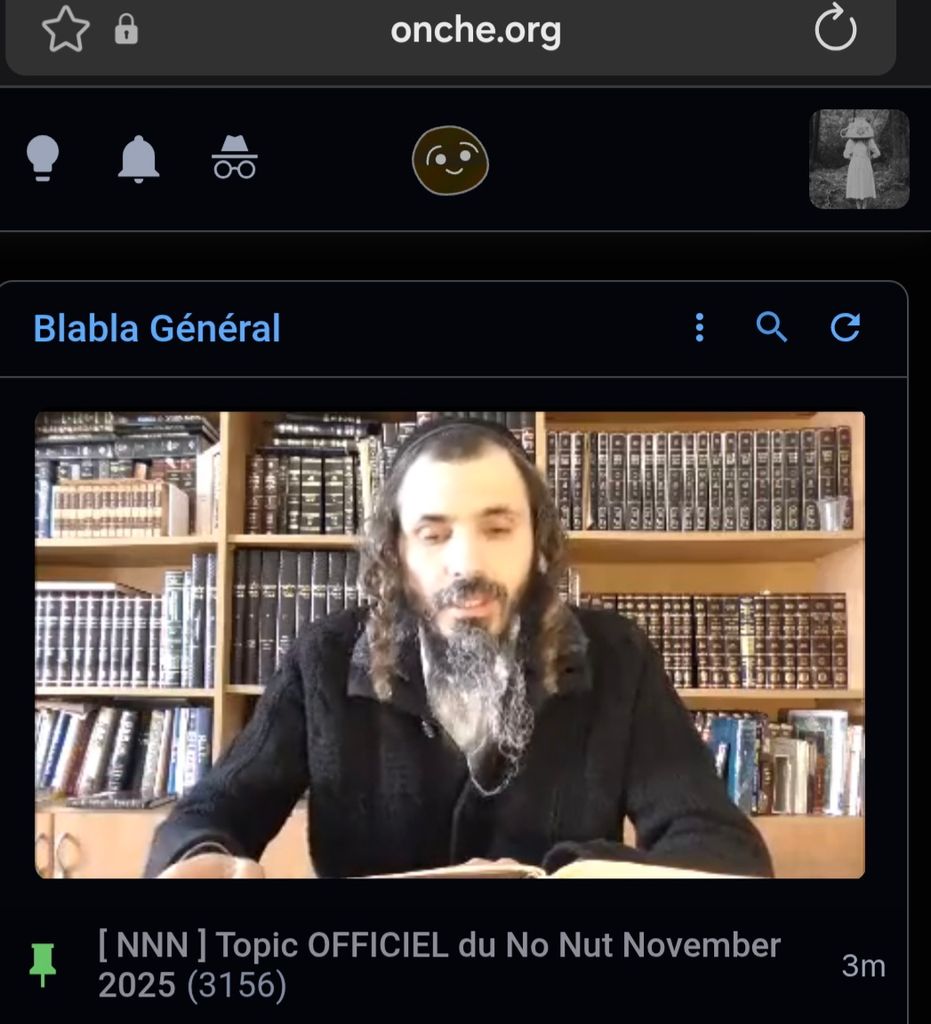This screenshot has width=931, height=1024.
Task: Open the notifications bell
Action: [x=139, y=158]
